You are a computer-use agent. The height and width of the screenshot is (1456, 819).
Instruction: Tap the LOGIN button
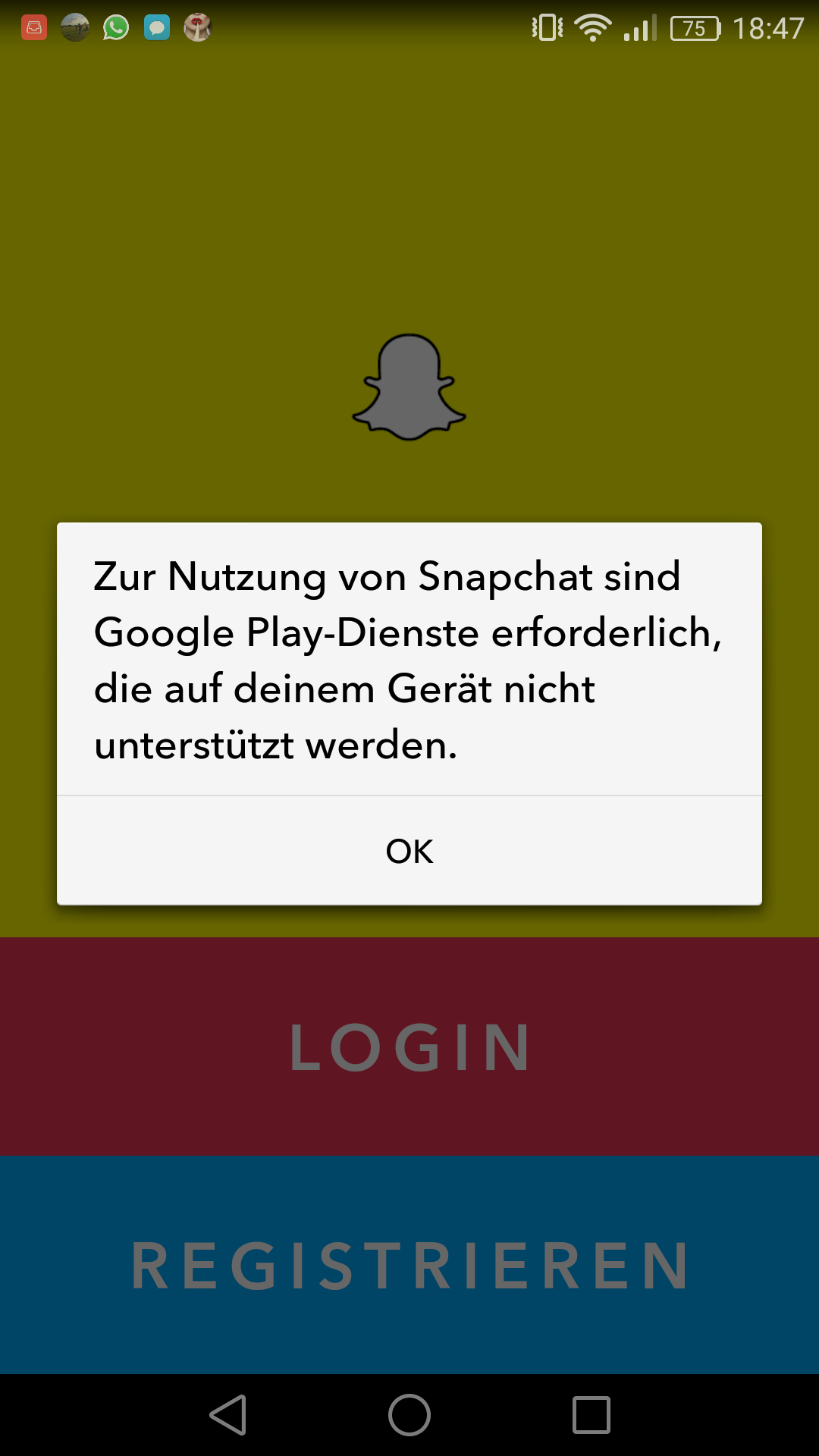(x=409, y=1046)
